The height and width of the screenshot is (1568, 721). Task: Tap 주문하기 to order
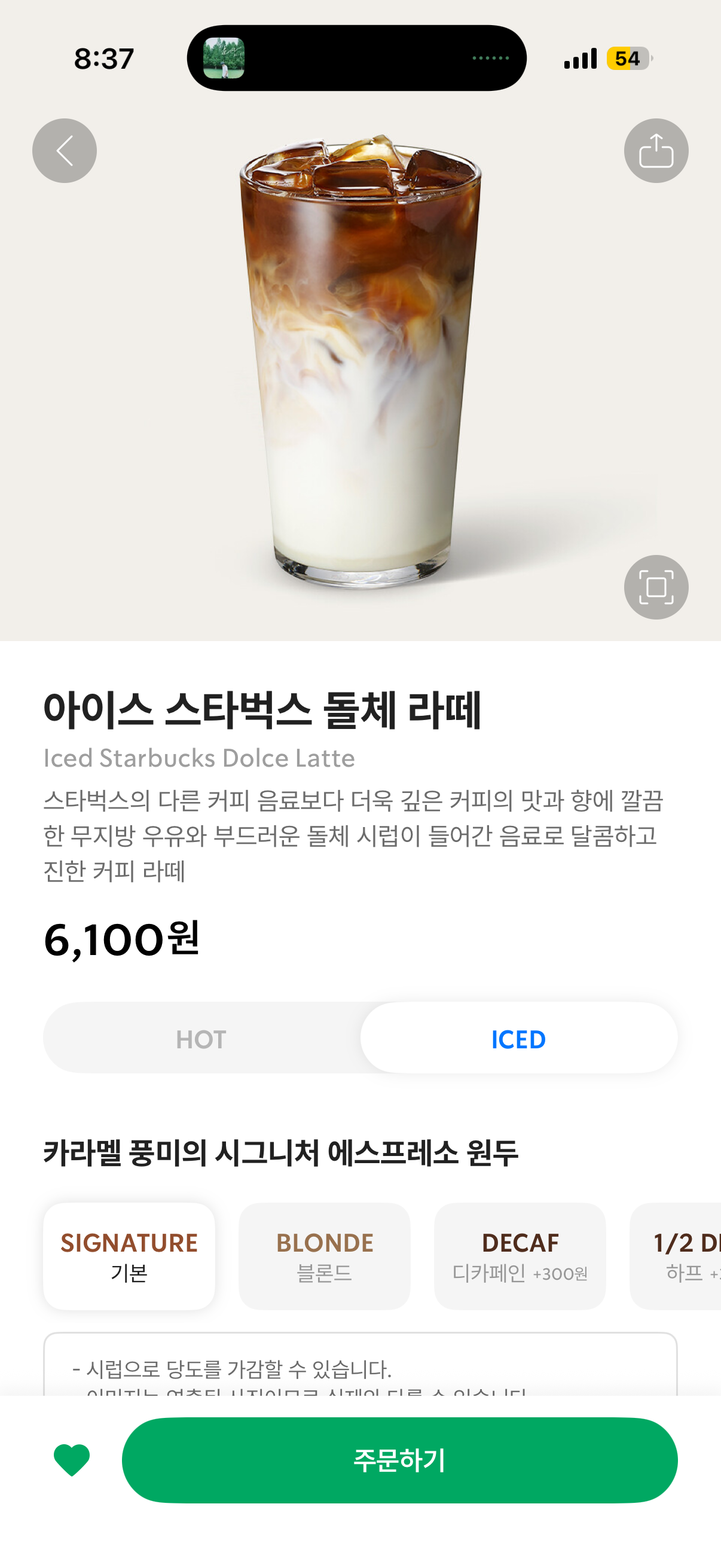click(x=399, y=1459)
